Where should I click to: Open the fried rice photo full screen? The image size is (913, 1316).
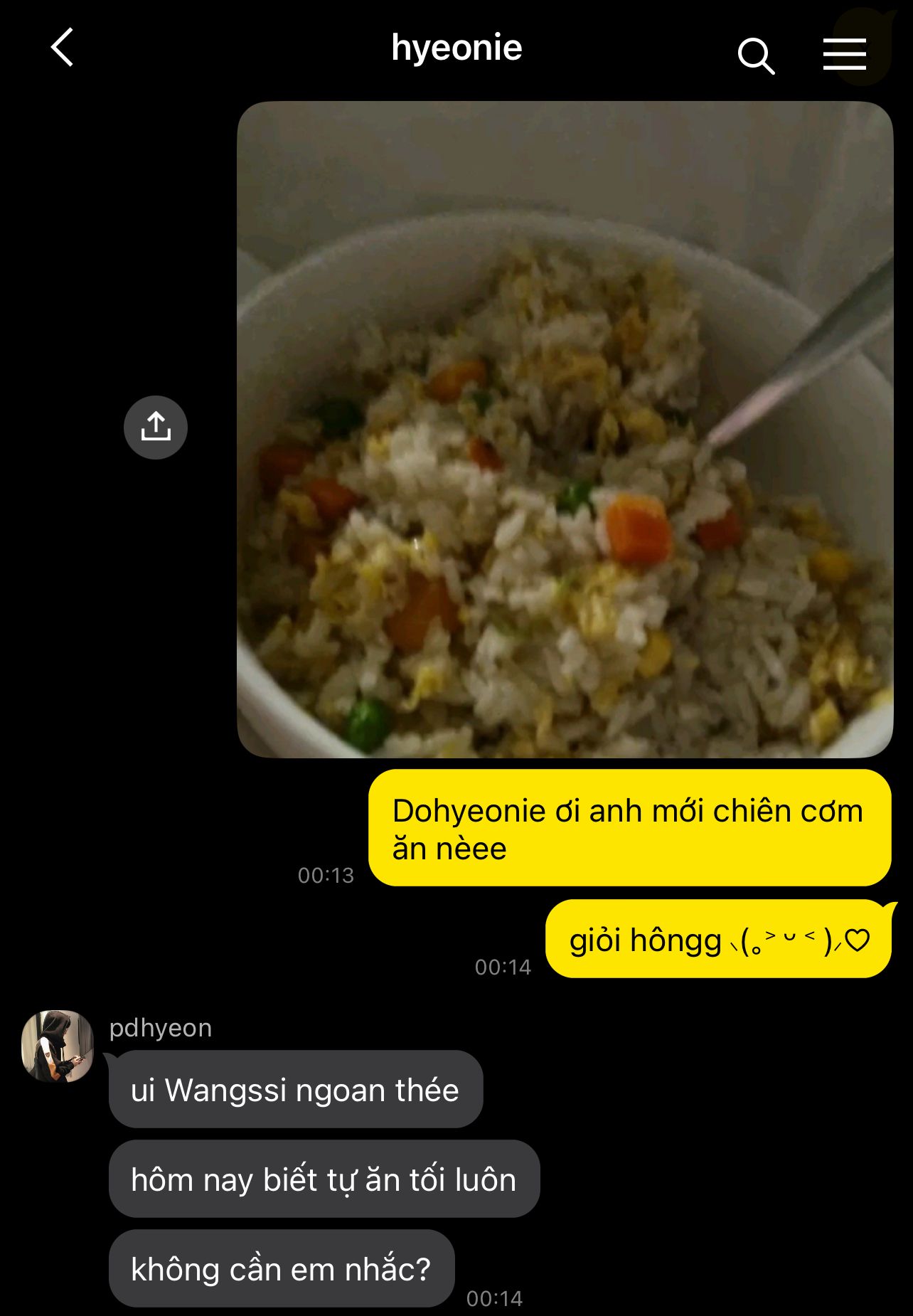click(x=565, y=430)
